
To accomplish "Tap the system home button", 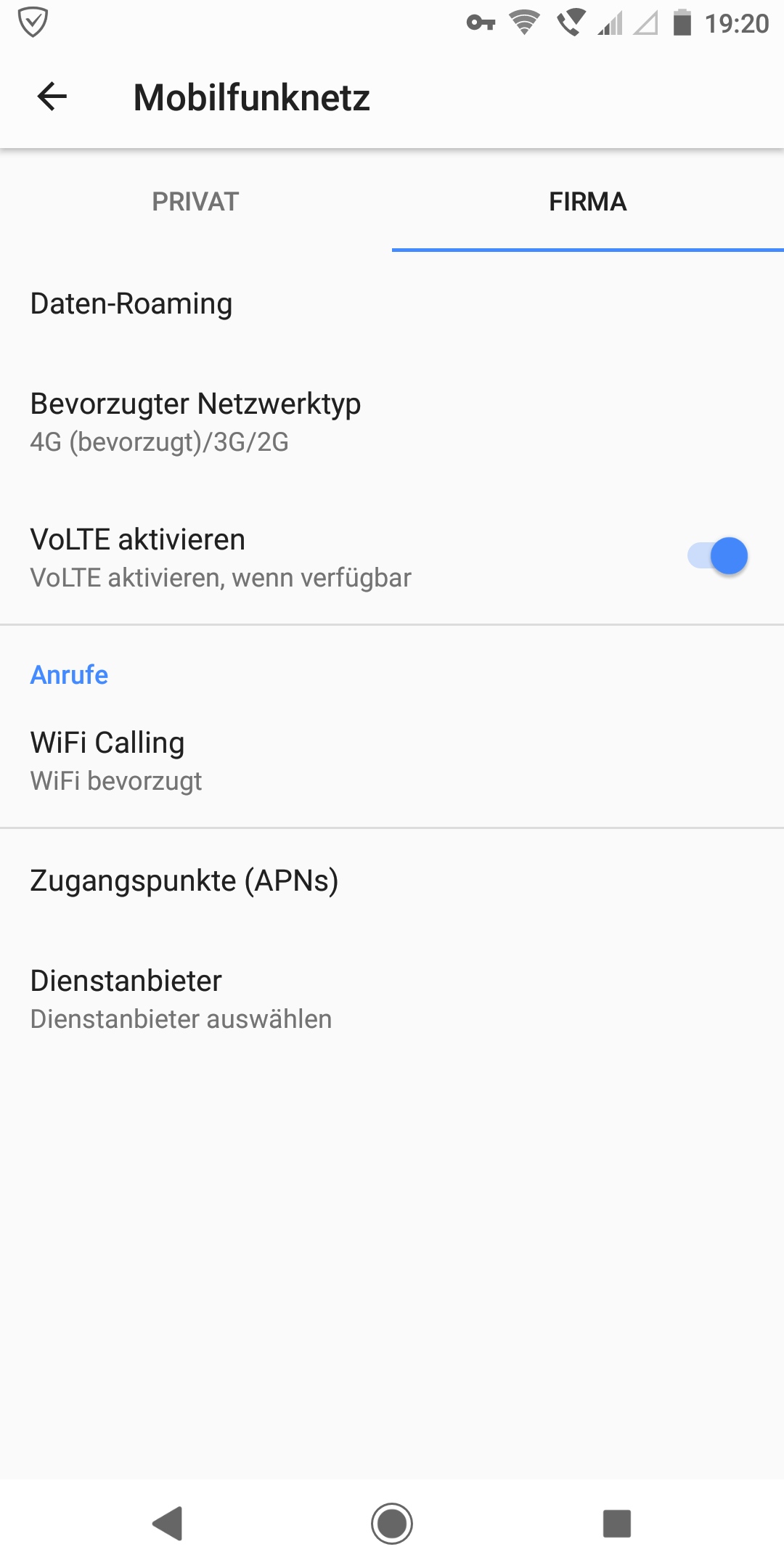I will point(392,1524).
